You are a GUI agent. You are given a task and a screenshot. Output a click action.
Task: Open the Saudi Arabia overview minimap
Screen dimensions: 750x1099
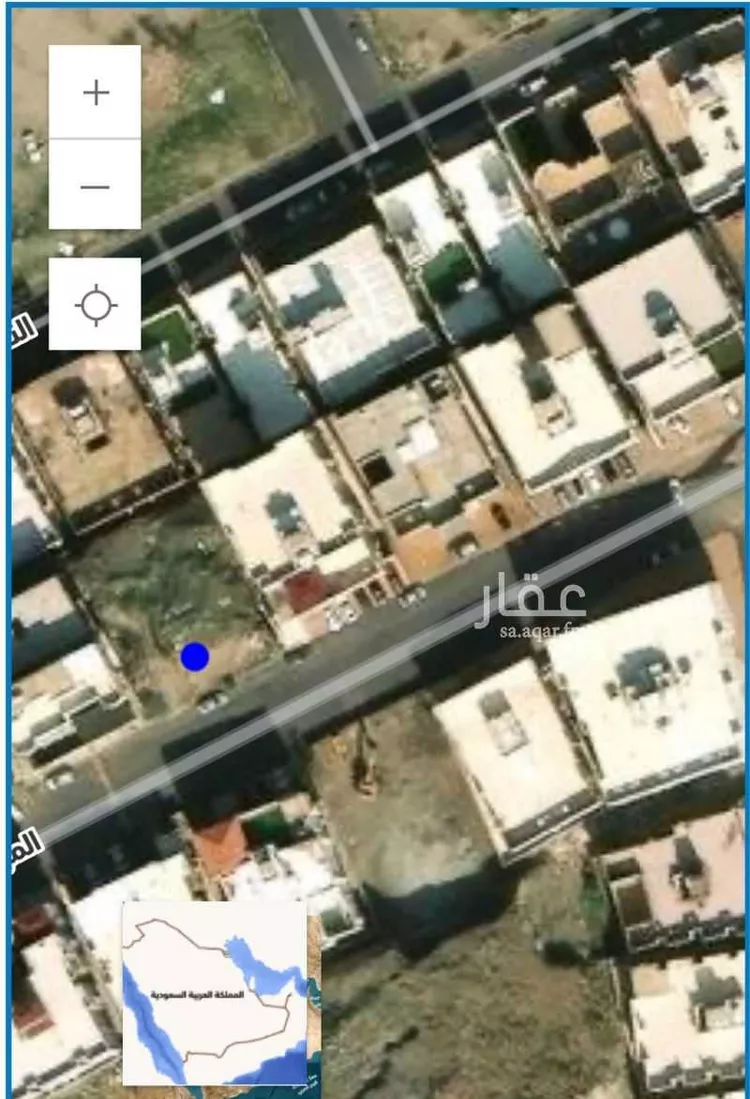[214, 993]
